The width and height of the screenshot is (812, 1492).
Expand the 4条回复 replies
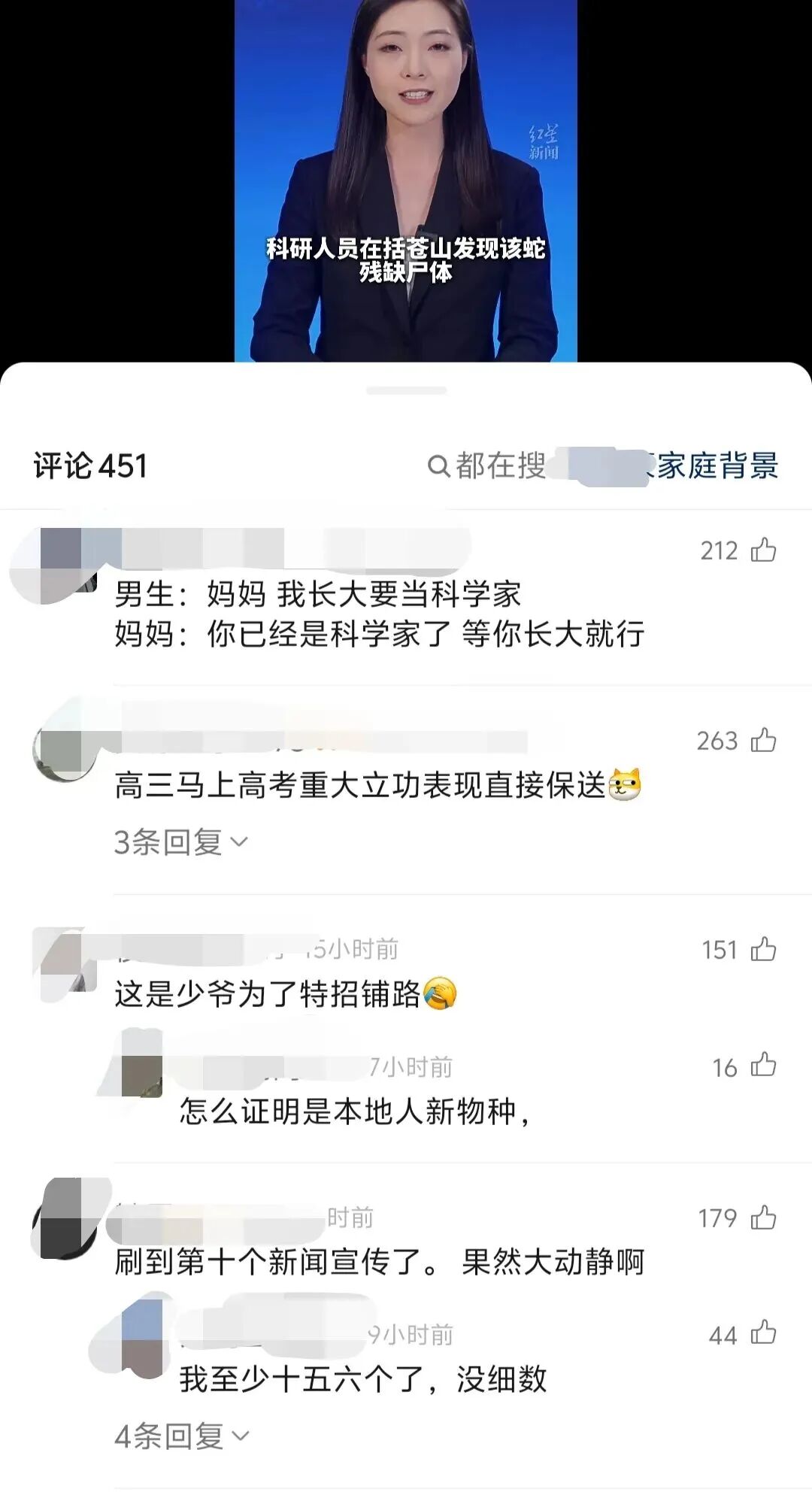(181, 1436)
